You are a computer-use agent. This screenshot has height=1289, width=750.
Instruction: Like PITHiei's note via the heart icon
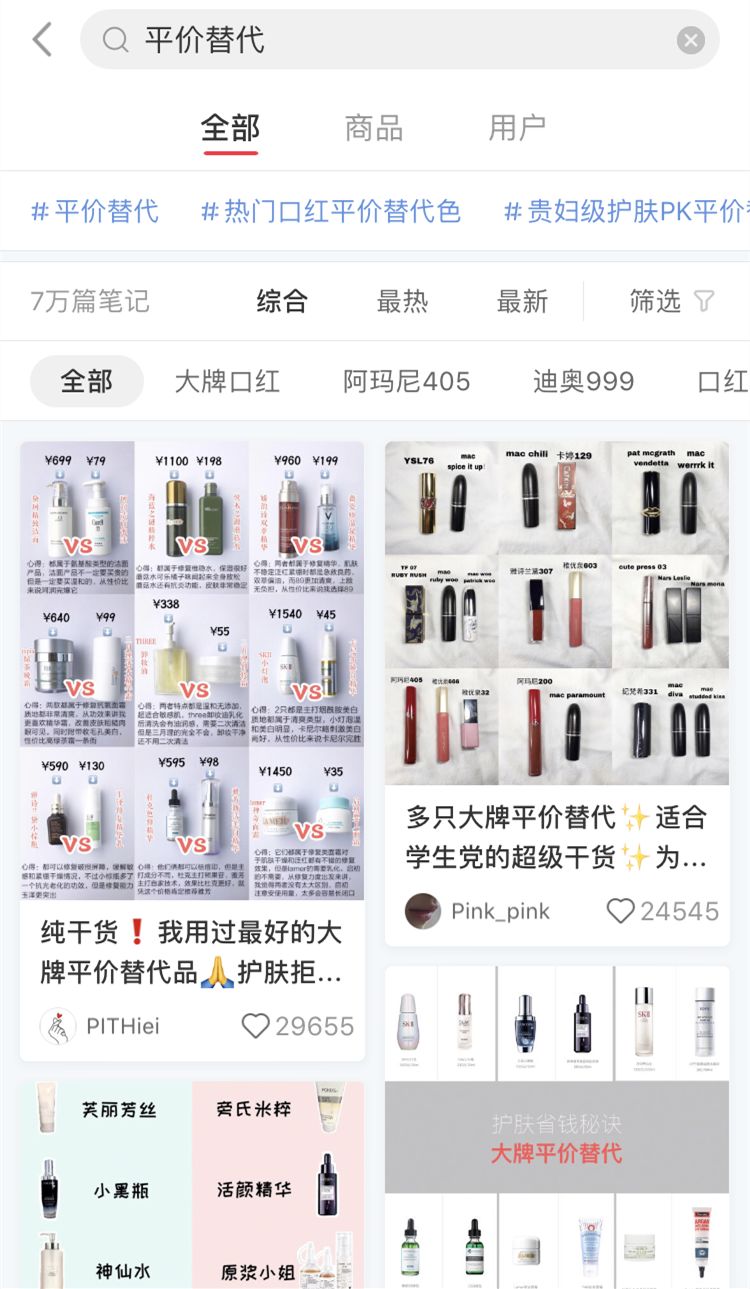[x=258, y=1026]
